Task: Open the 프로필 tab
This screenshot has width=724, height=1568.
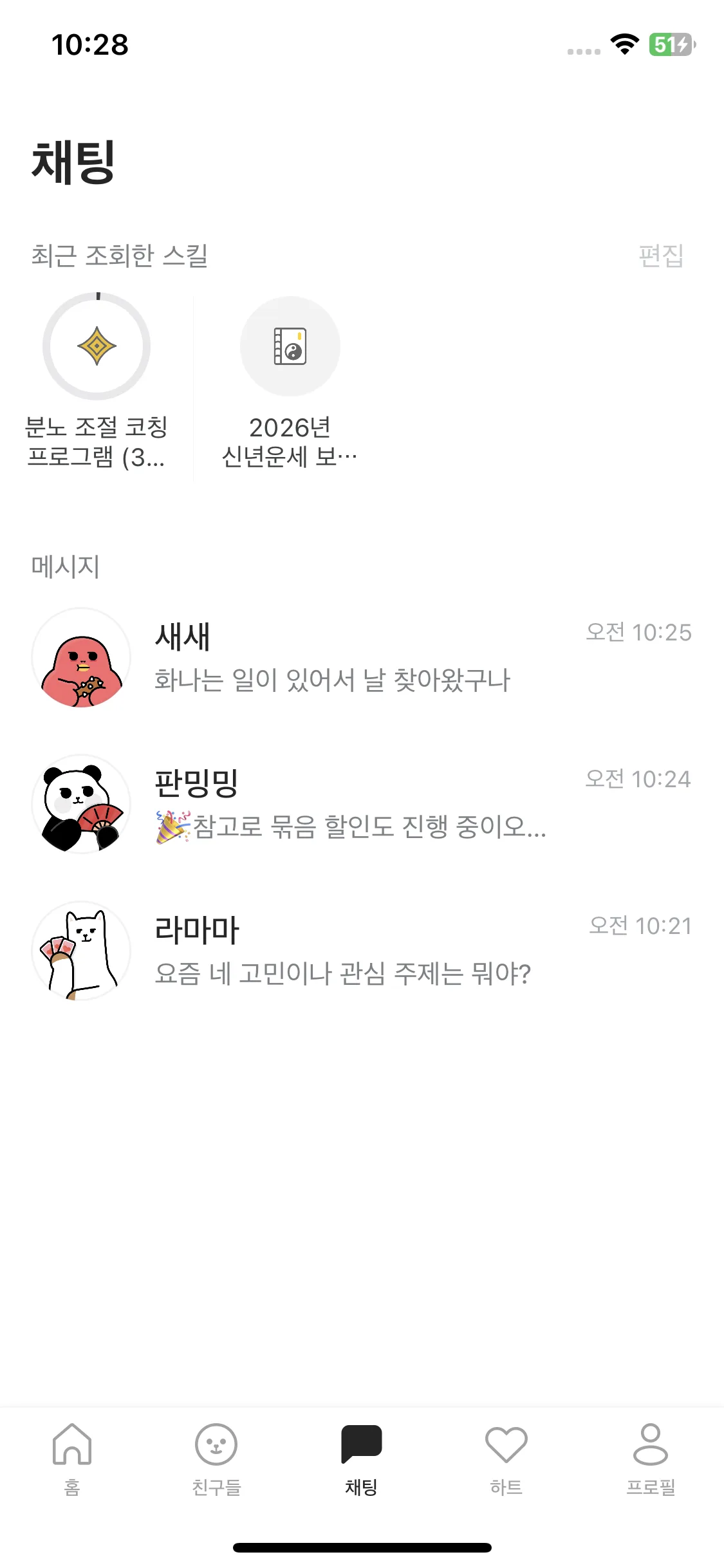Action: [651, 1459]
